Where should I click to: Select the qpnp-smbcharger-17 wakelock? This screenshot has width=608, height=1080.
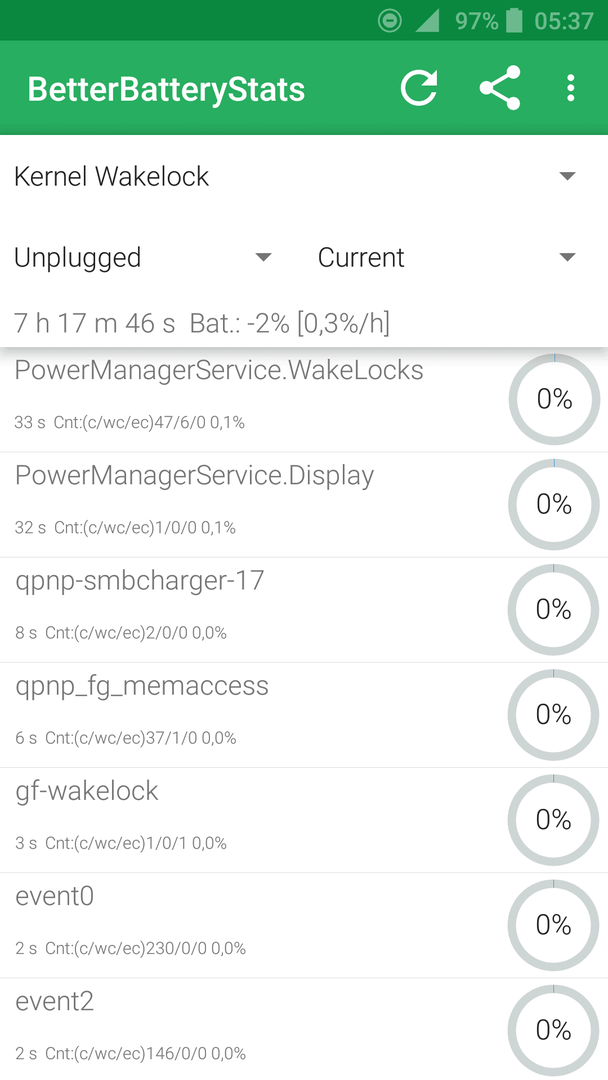click(x=304, y=610)
